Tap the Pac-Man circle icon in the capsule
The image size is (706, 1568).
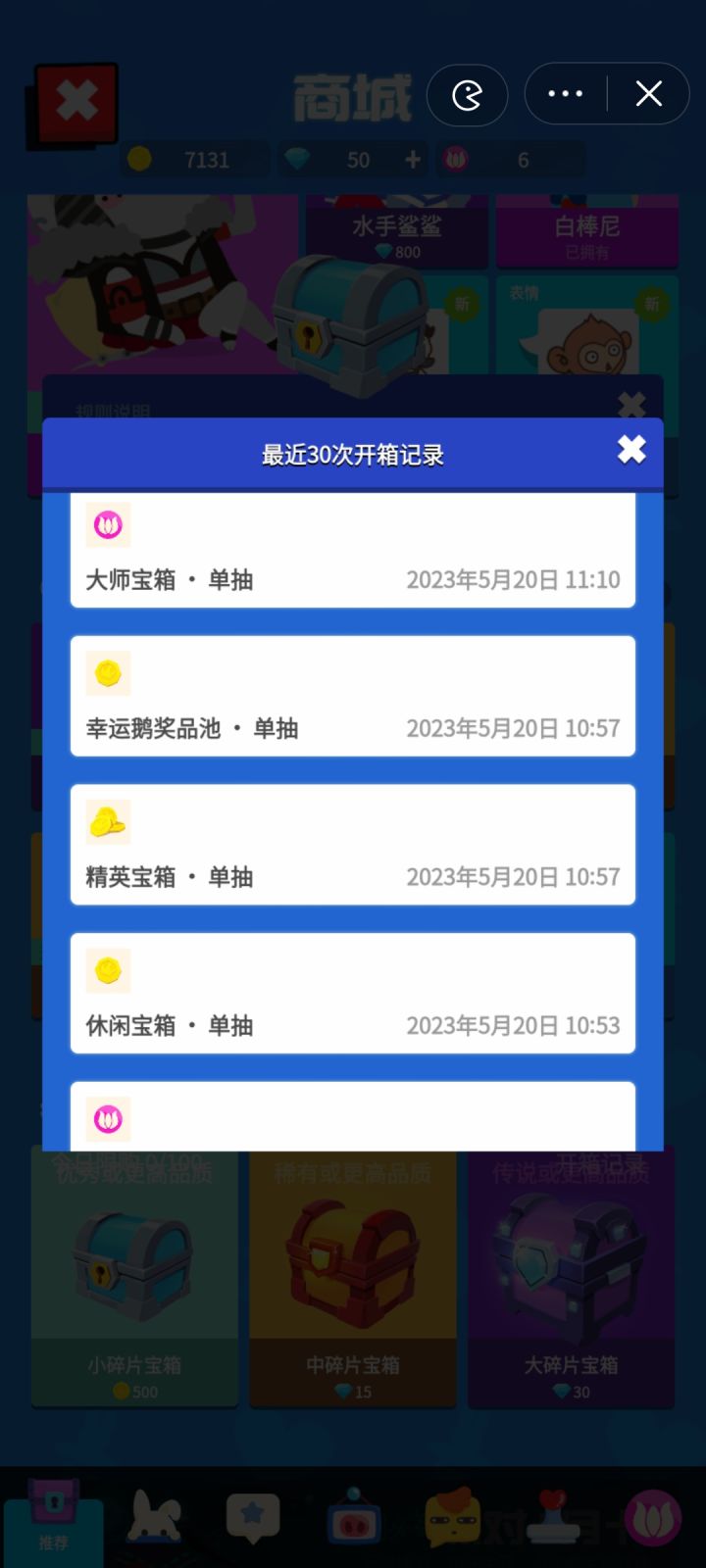pos(468,94)
